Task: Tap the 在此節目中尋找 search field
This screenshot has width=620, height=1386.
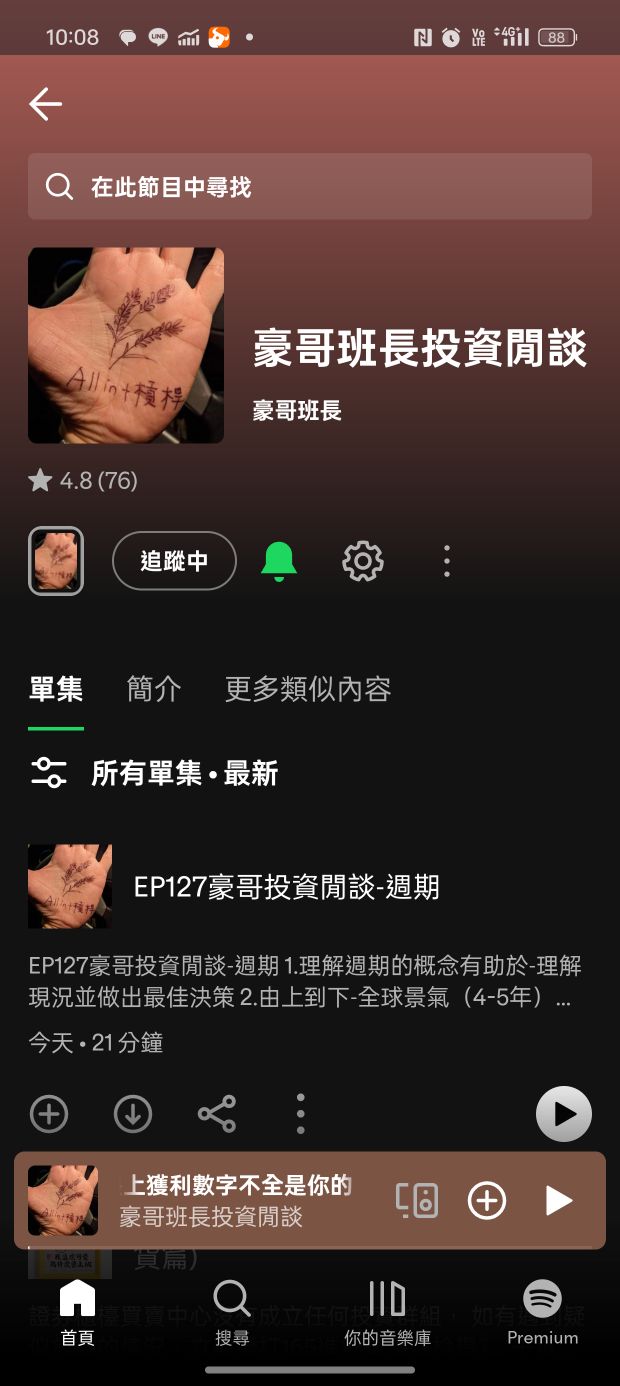Action: click(x=310, y=187)
